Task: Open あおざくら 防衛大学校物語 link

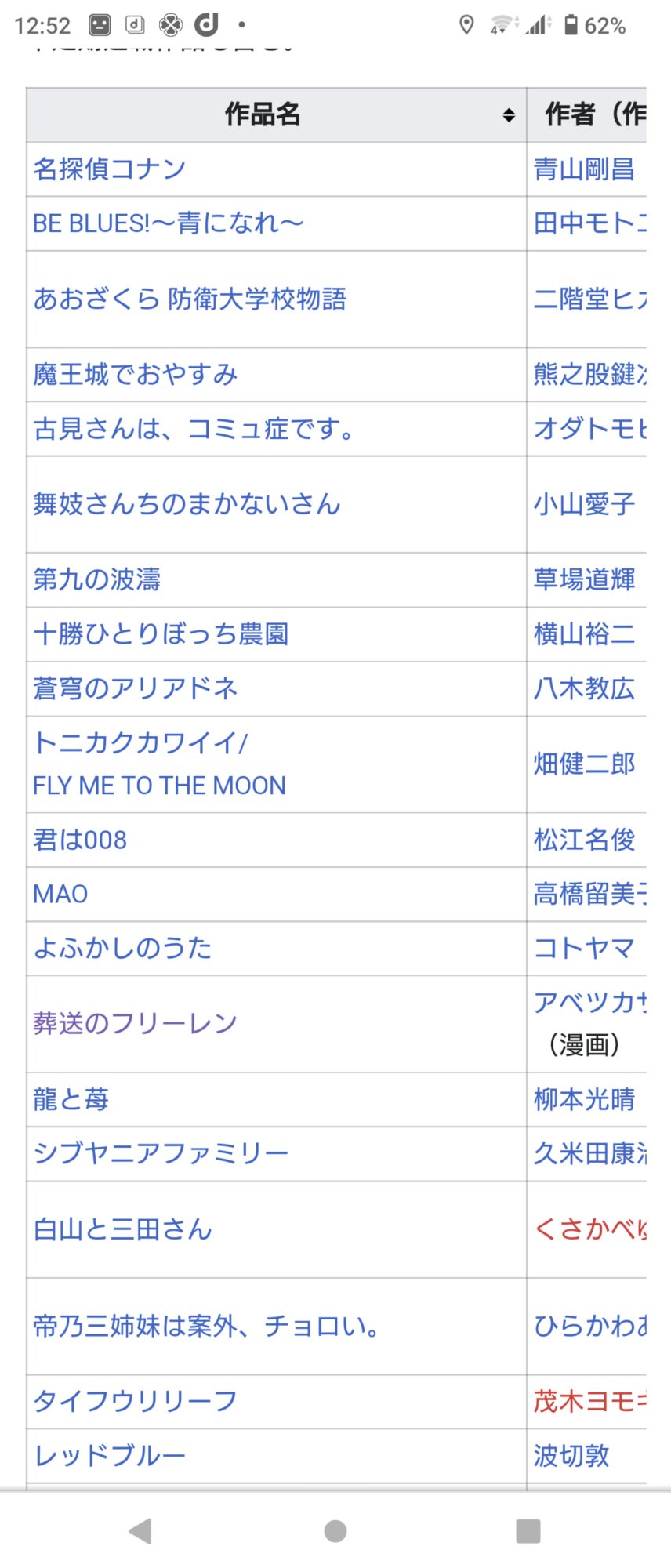Action: (x=189, y=299)
